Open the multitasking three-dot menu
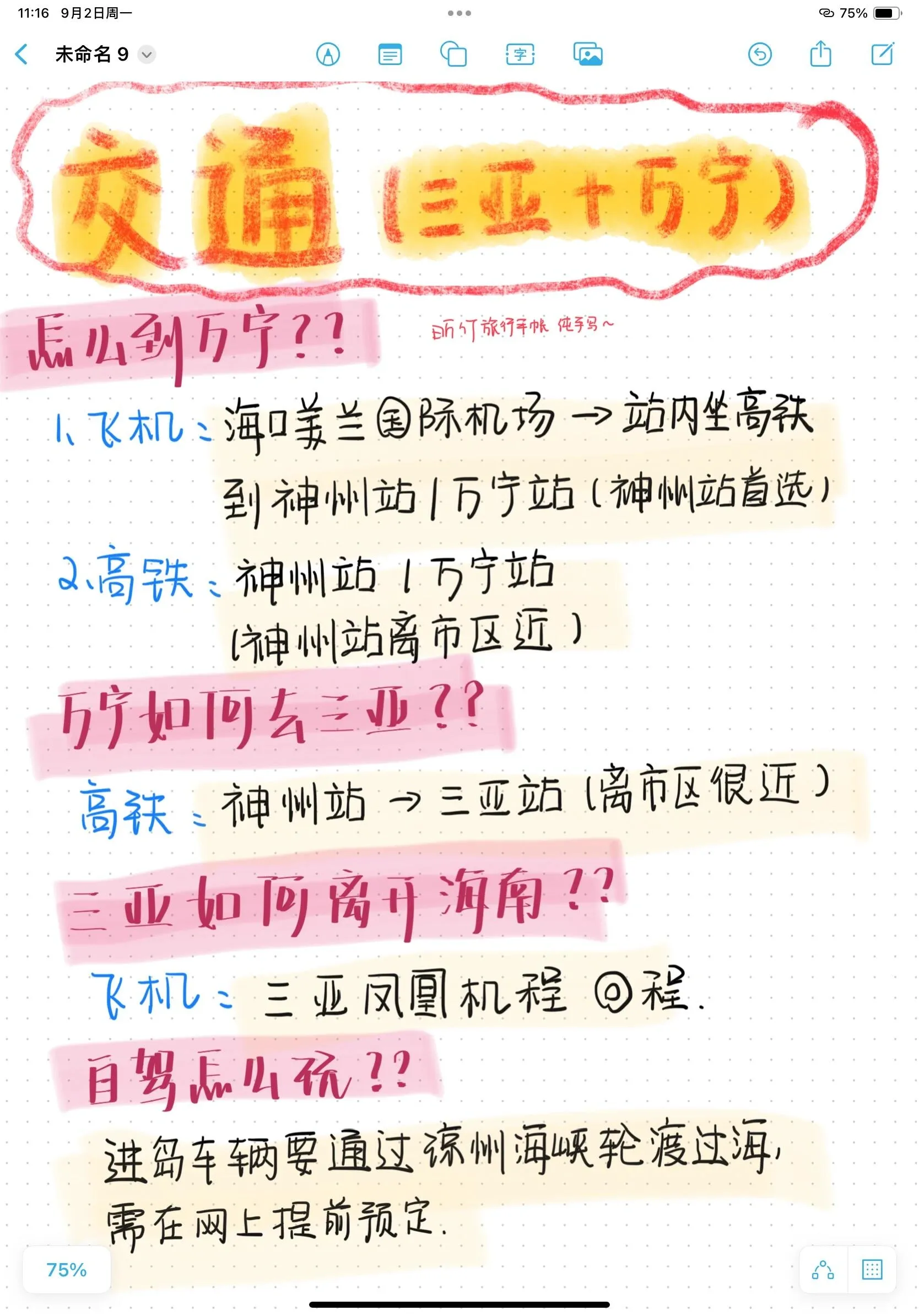919x1316 pixels. point(459,13)
